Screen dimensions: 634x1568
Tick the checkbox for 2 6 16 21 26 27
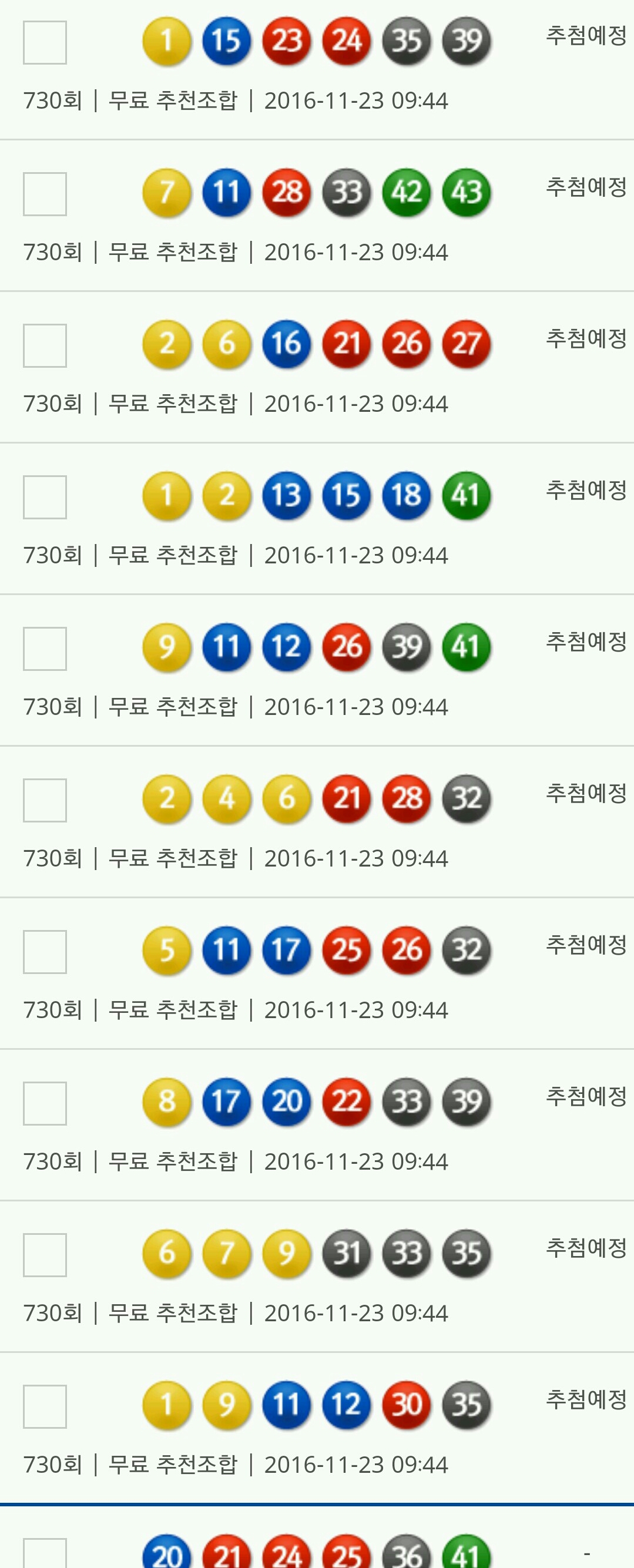pos(45,346)
